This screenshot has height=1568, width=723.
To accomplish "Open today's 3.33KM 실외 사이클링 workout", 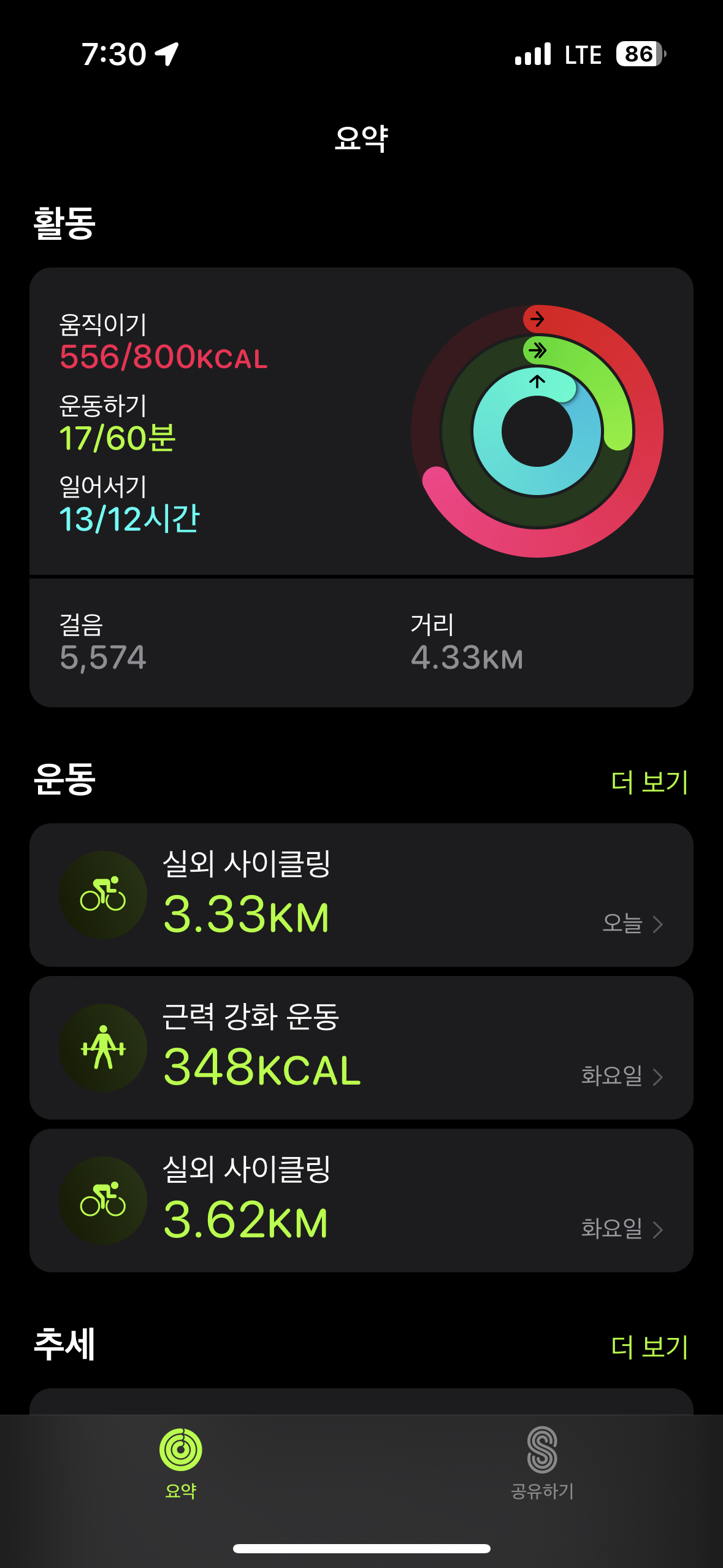I will pos(361,895).
